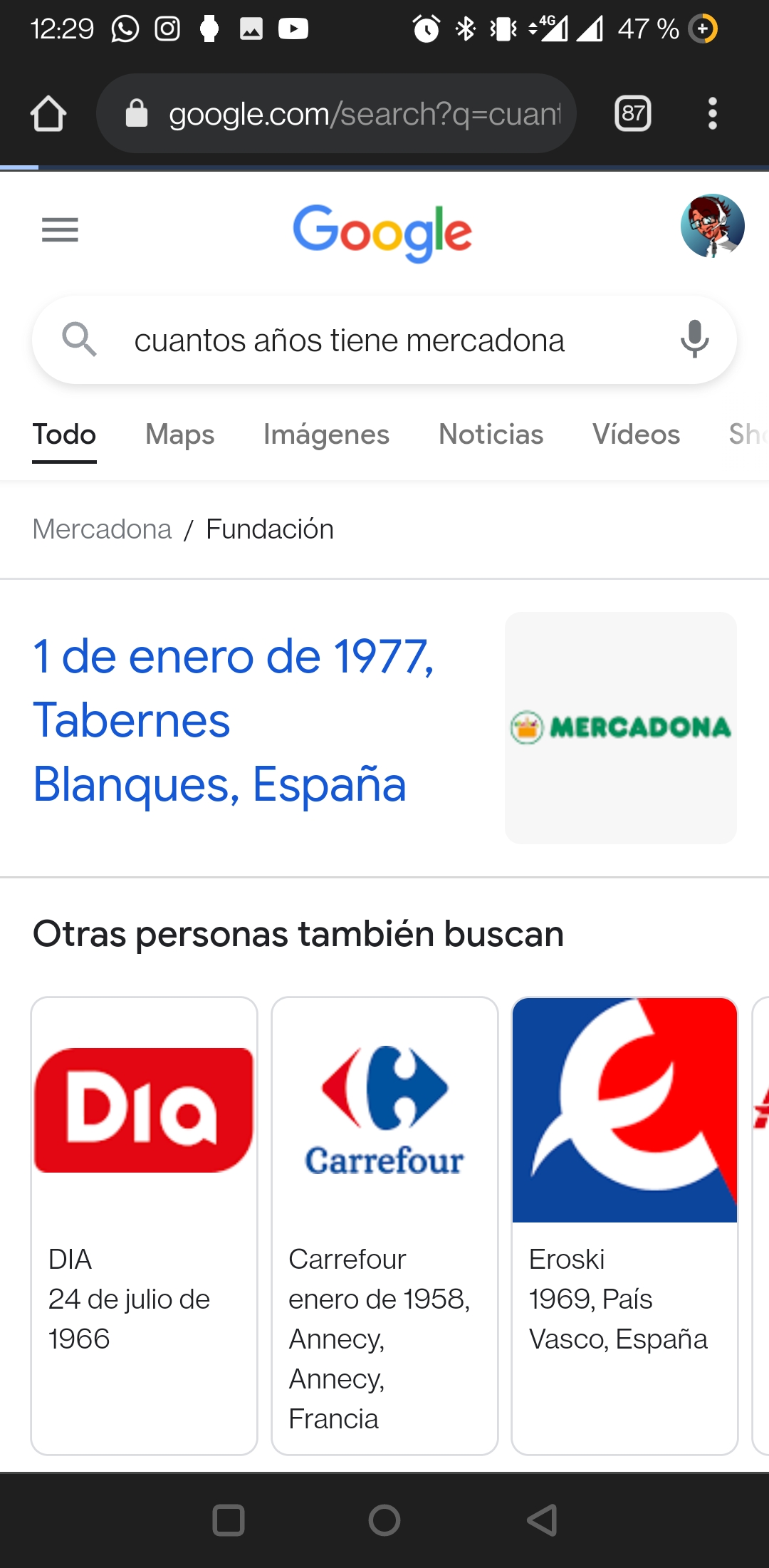Open the Google hamburger menu
Screen dimensions: 769x1568
[x=60, y=229]
